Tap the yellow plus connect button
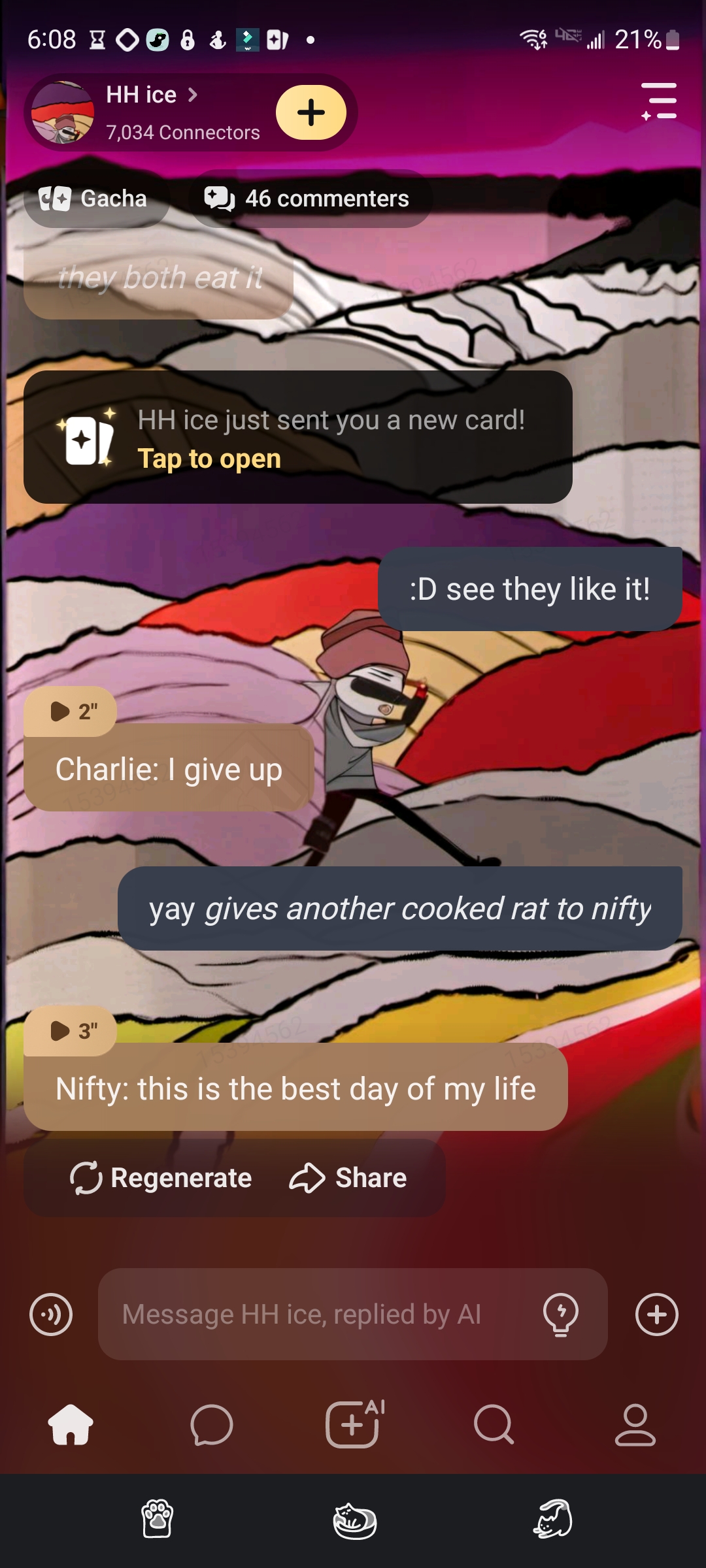Screen dimensions: 706x1568 tap(311, 112)
